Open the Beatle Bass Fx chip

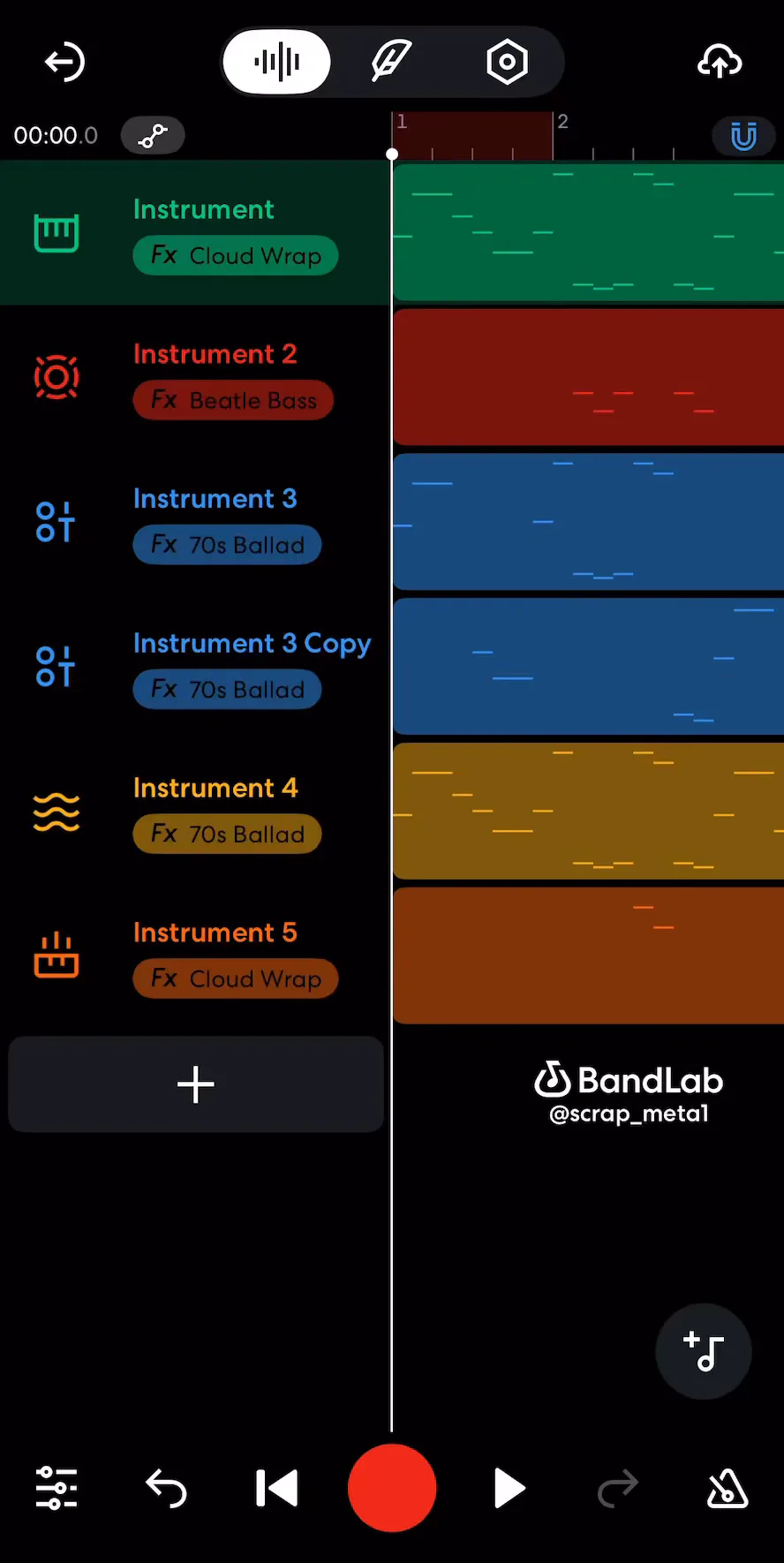[233, 400]
